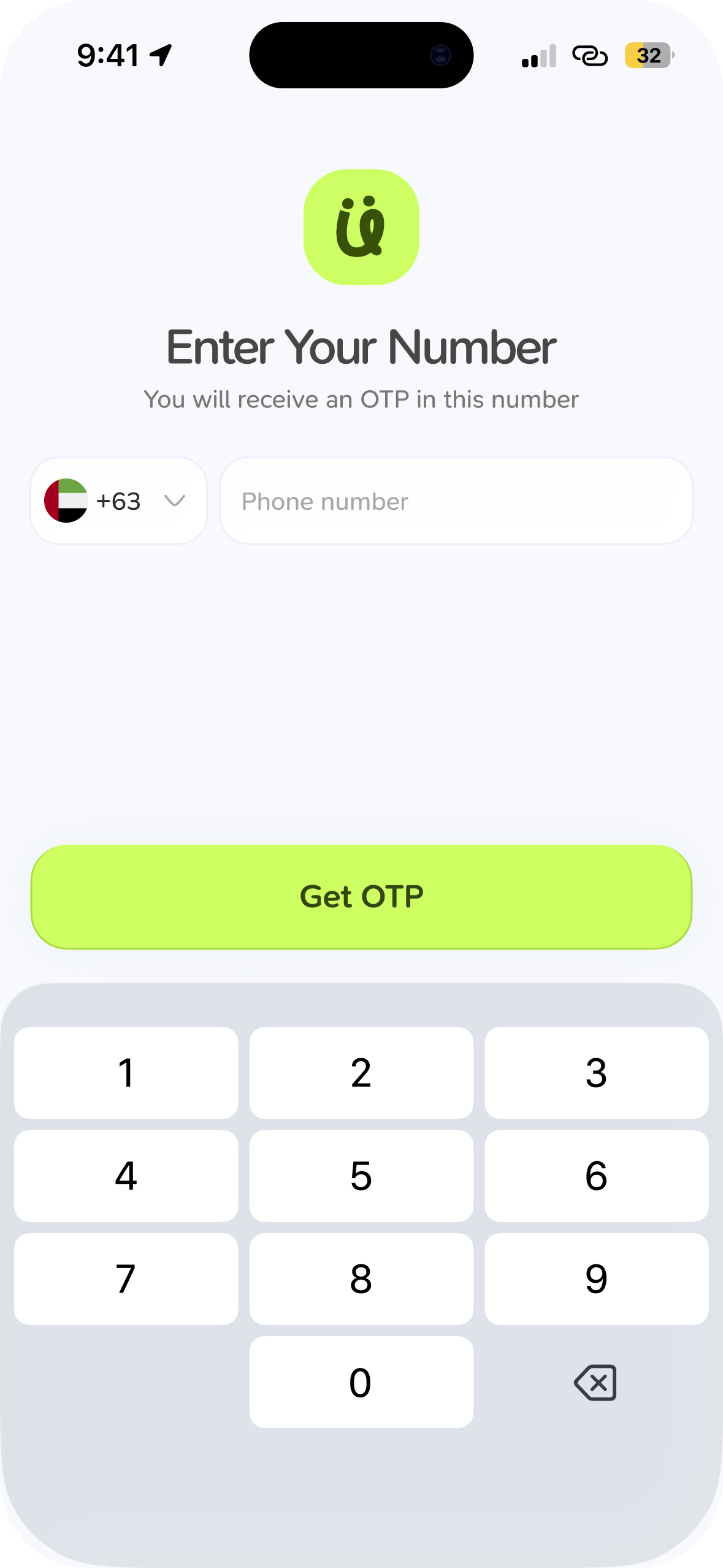Type digit 1 on the keypad

pos(126,1073)
